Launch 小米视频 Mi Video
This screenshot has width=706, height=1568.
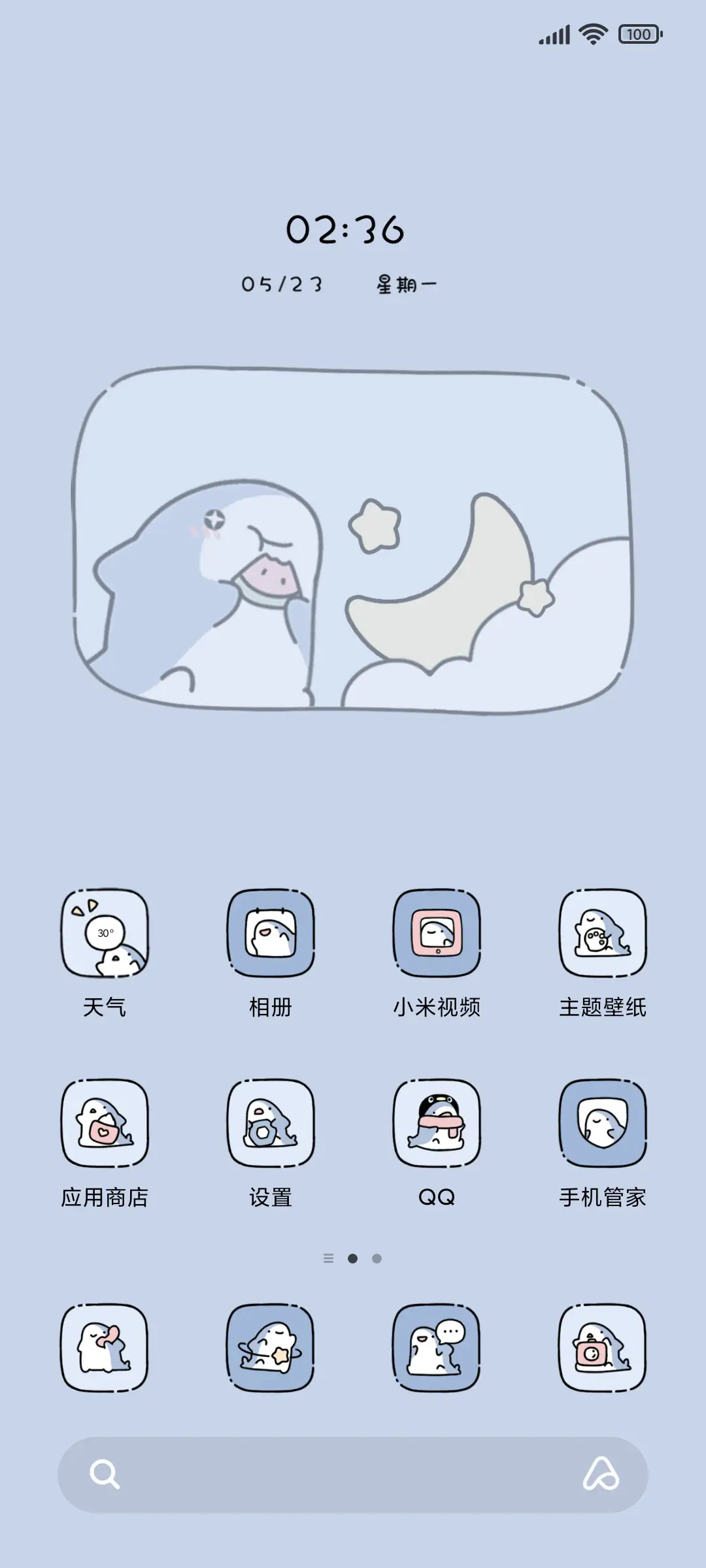437,936
